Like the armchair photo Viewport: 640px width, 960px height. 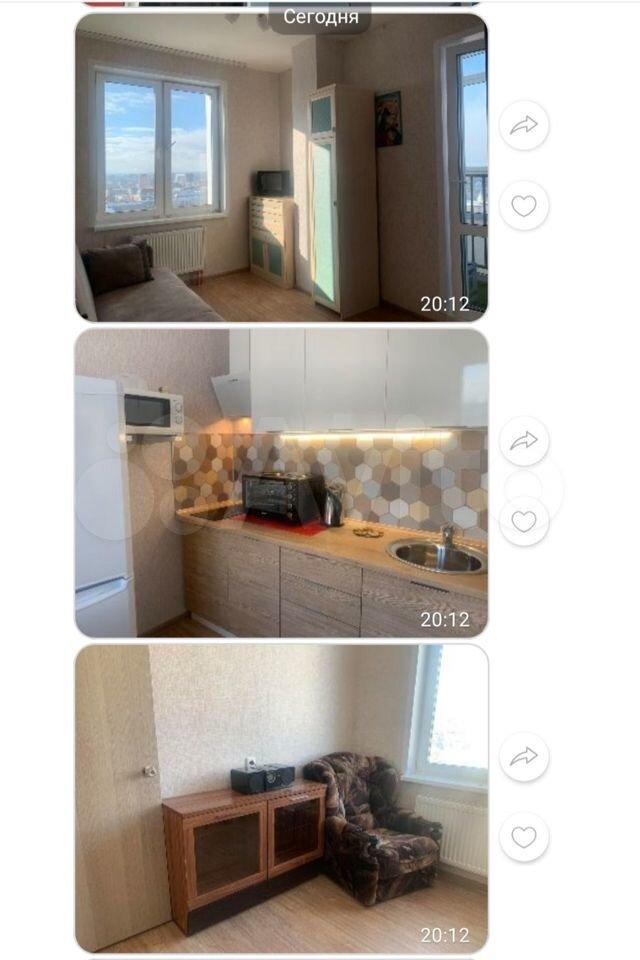click(524, 837)
